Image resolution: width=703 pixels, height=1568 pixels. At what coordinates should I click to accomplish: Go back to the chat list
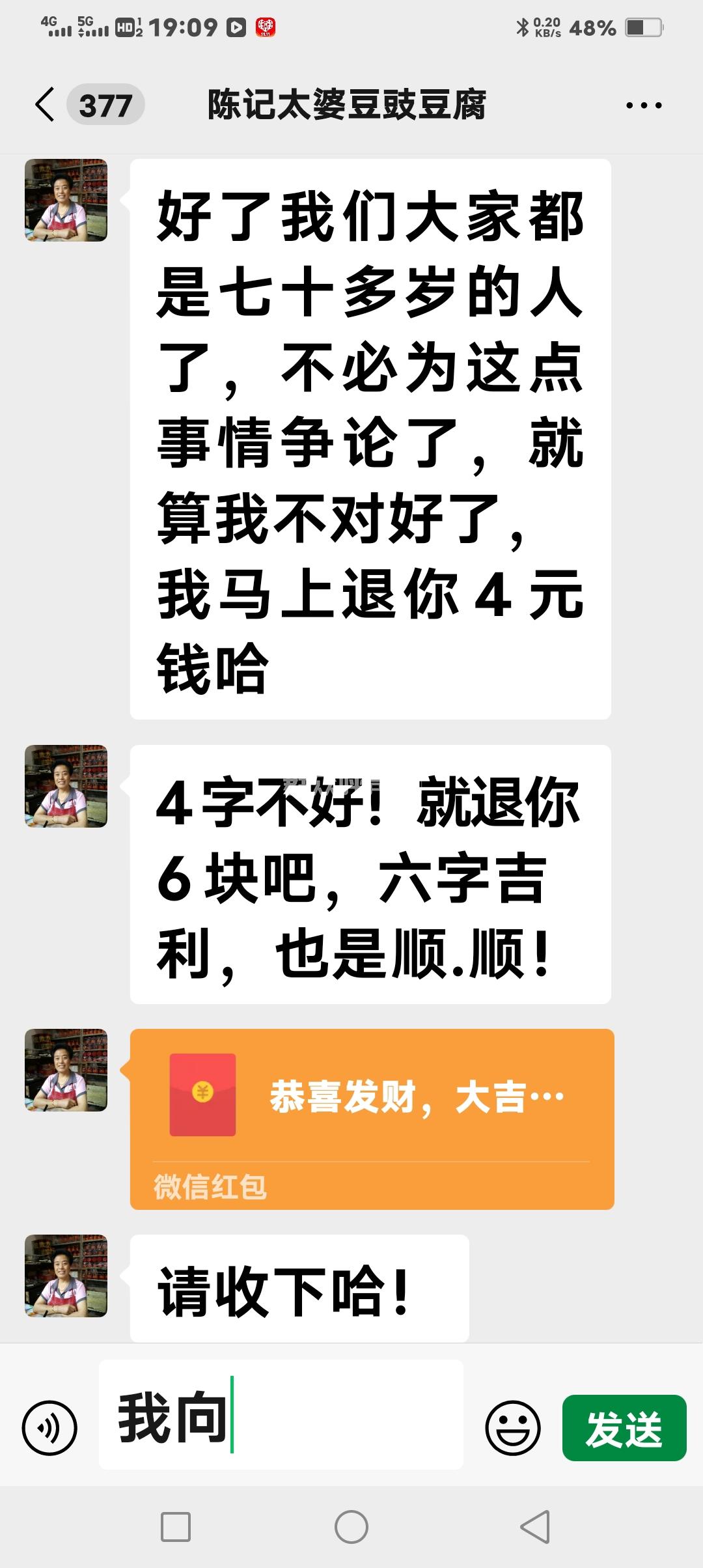46,105
